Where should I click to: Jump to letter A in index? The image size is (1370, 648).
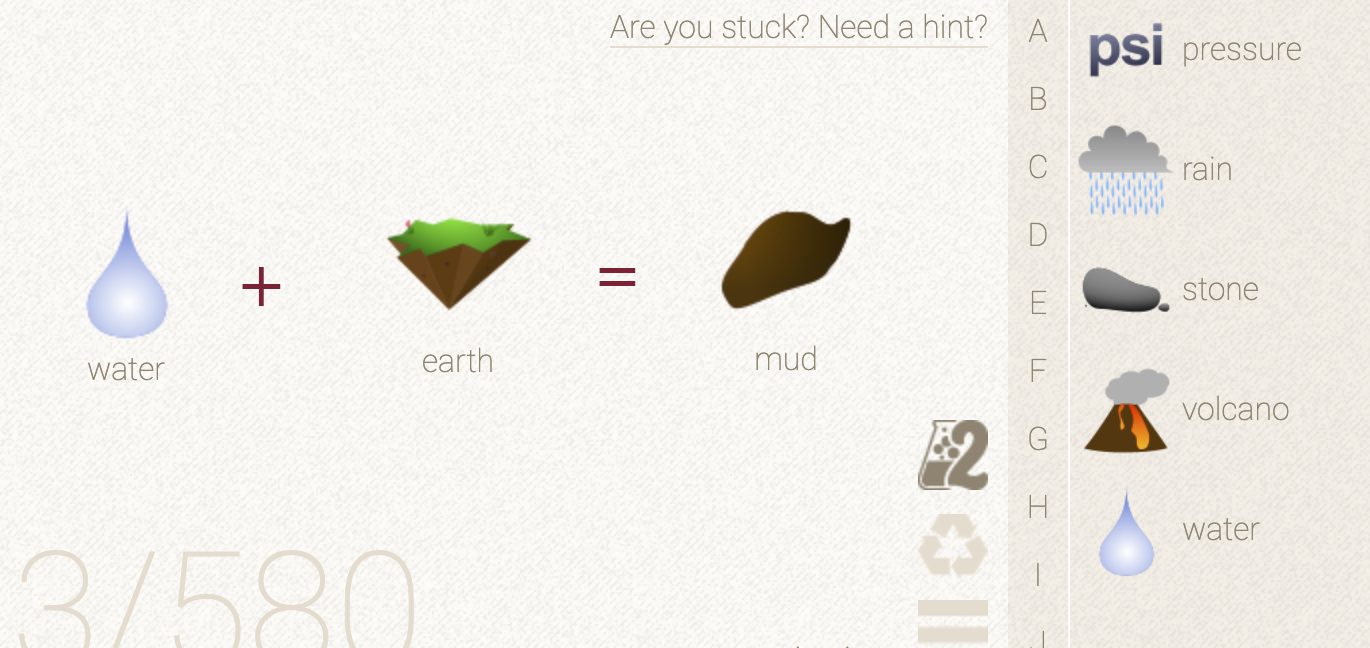coord(1038,32)
